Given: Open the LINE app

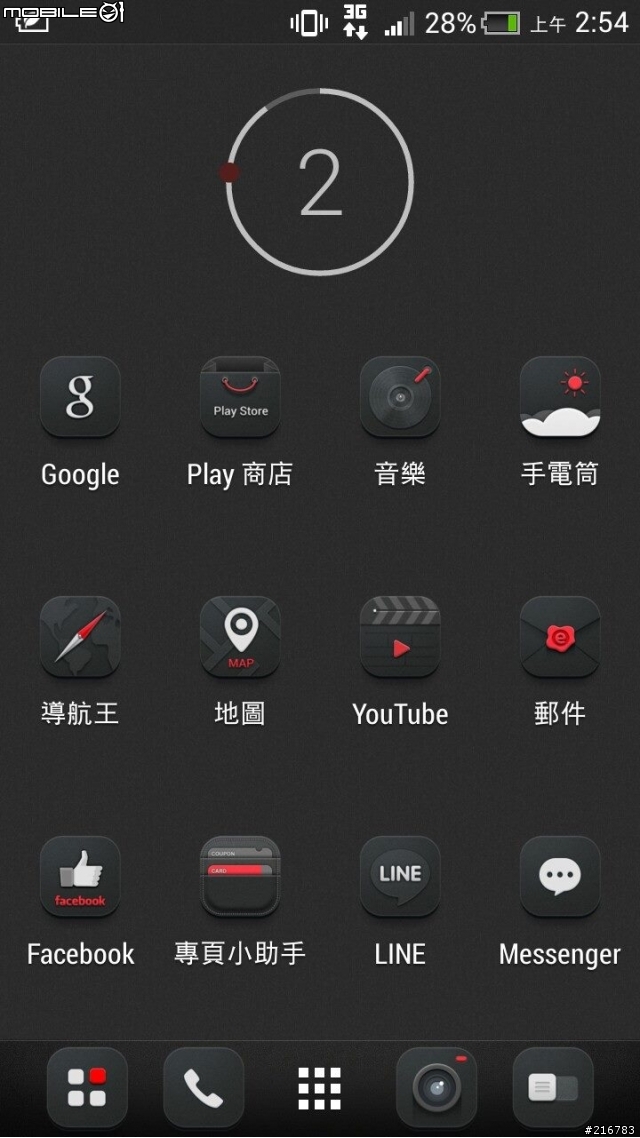Looking at the screenshot, I should [x=400, y=877].
